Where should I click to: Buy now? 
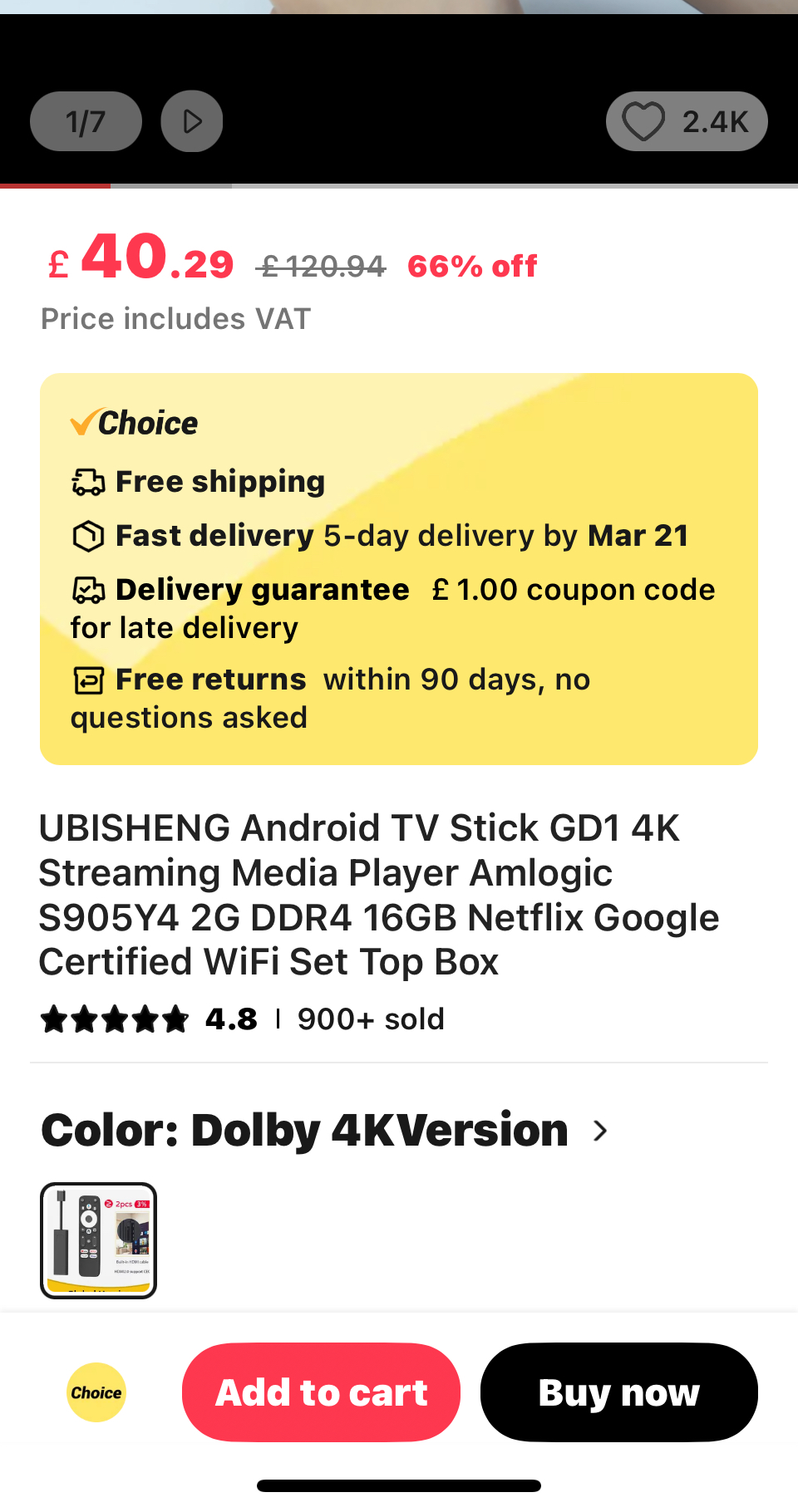click(x=619, y=1392)
